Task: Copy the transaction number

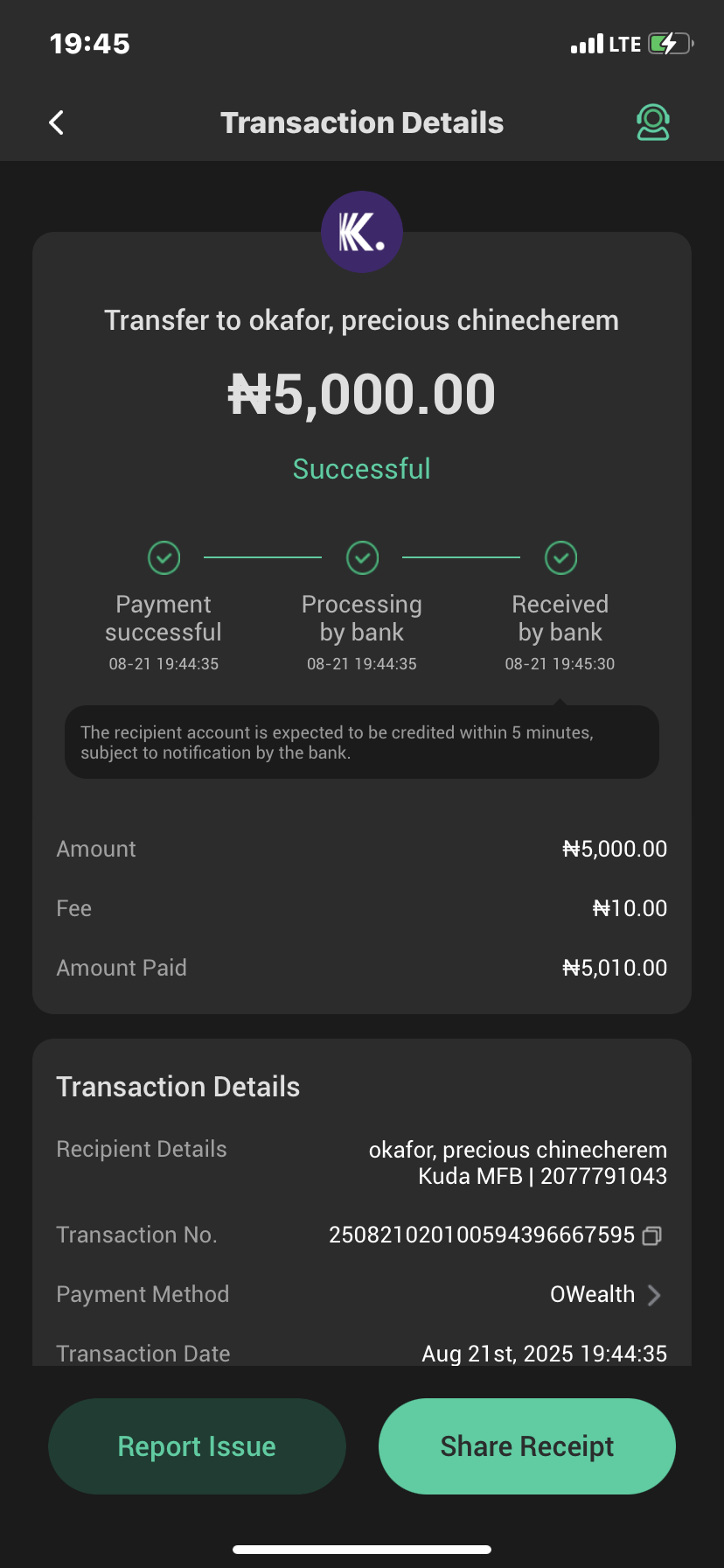Action: (652, 1235)
